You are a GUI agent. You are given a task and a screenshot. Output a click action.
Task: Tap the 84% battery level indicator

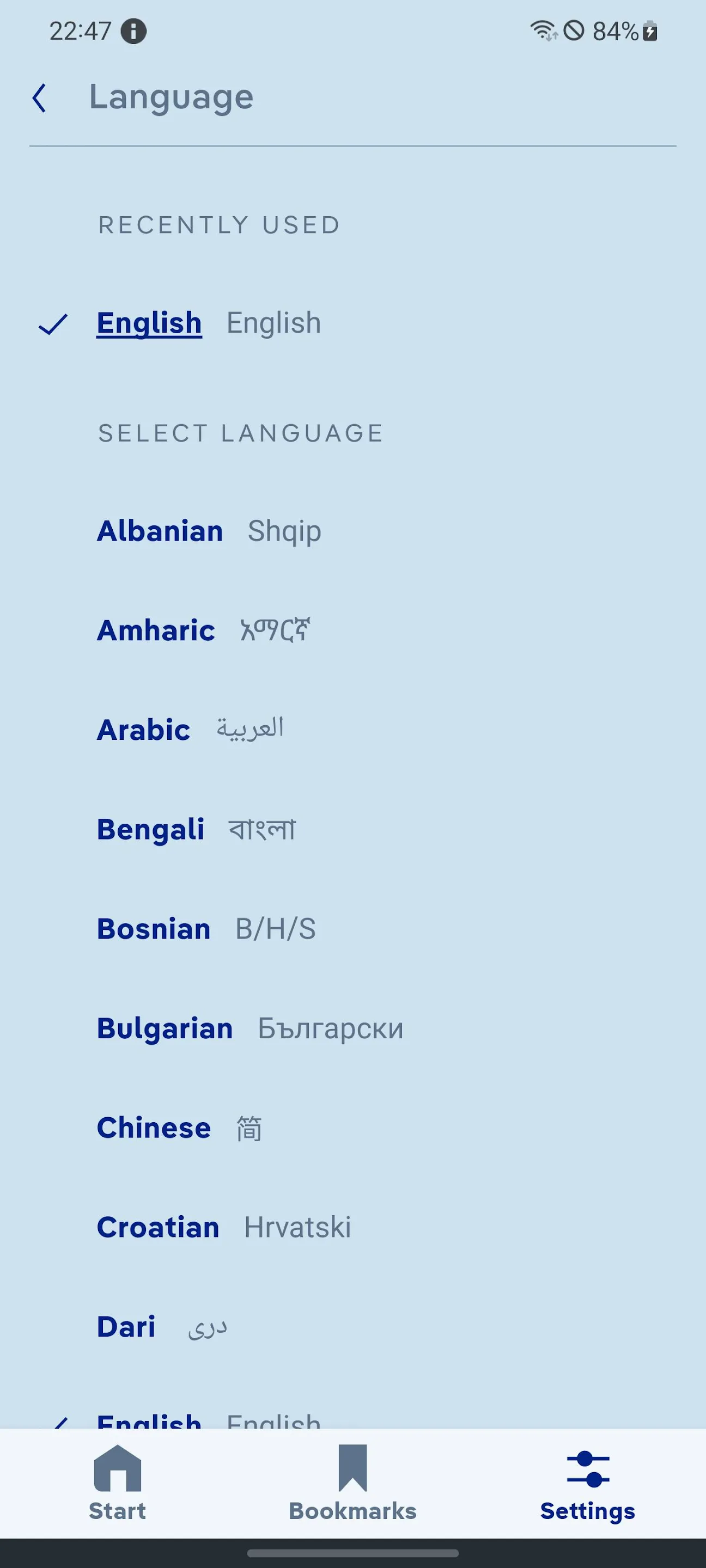pyautogui.click(x=615, y=32)
